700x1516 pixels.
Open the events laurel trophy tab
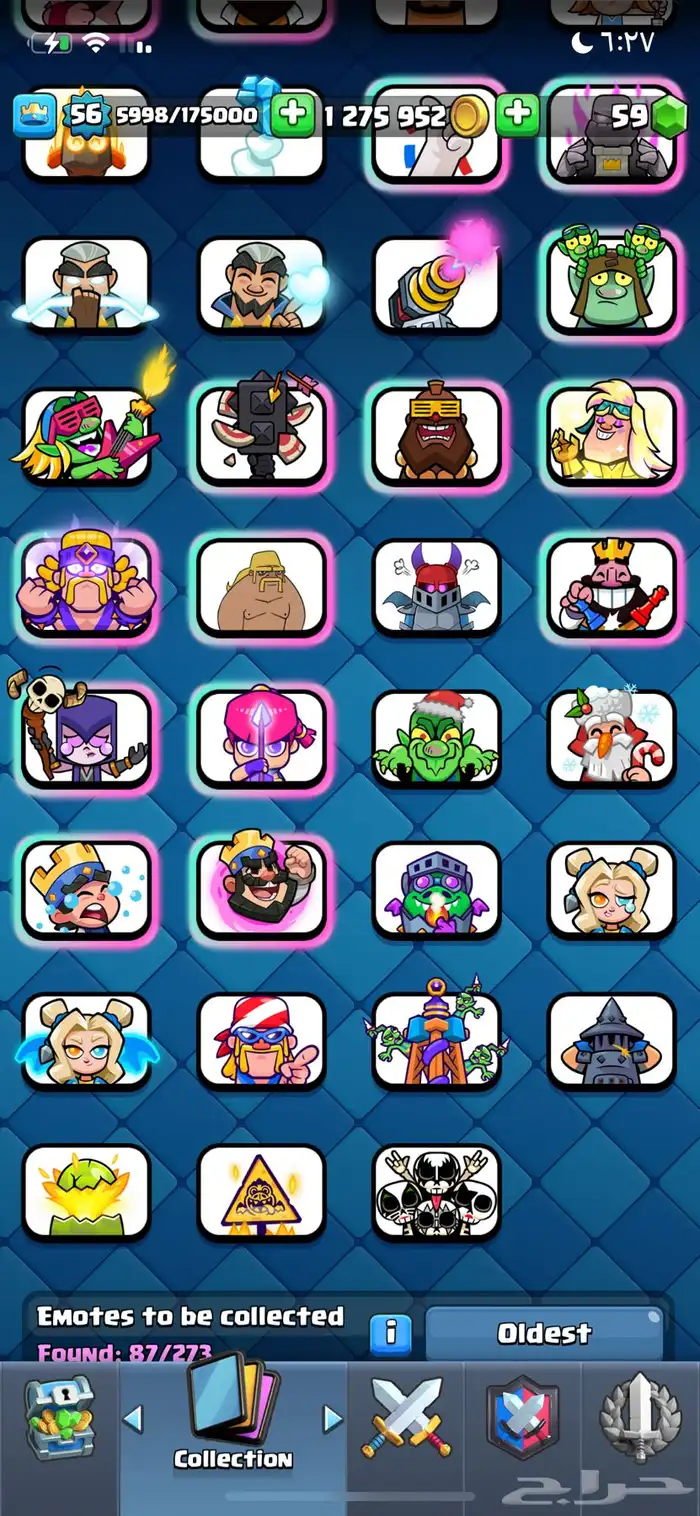640,1418
